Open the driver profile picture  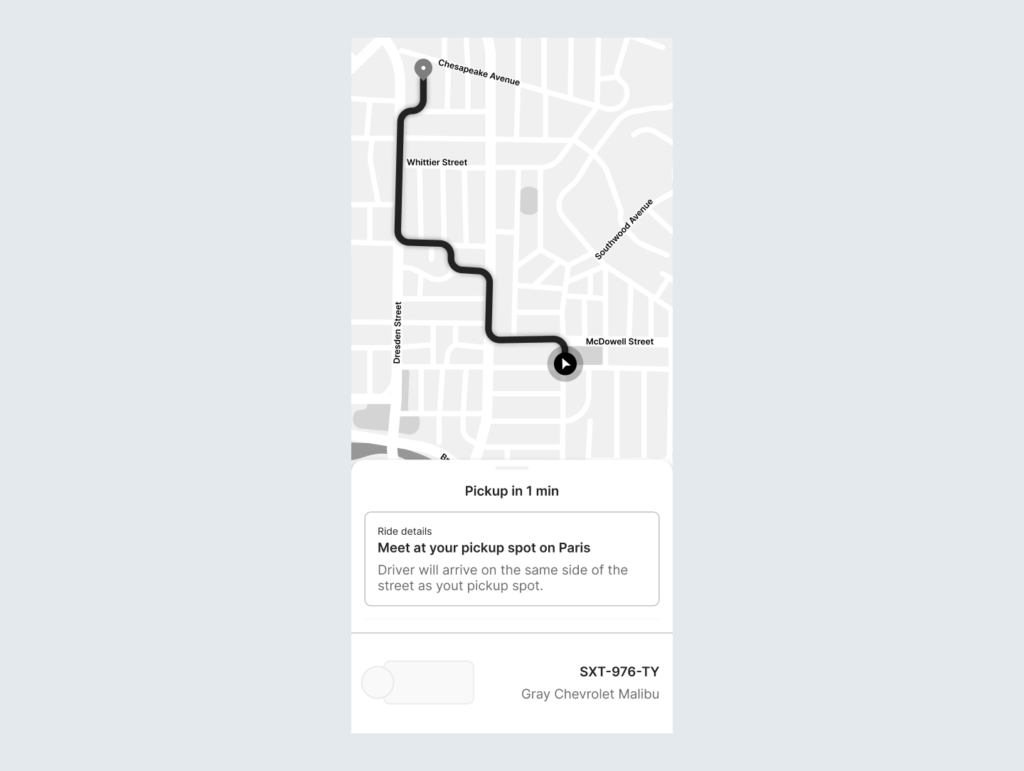click(377, 683)
